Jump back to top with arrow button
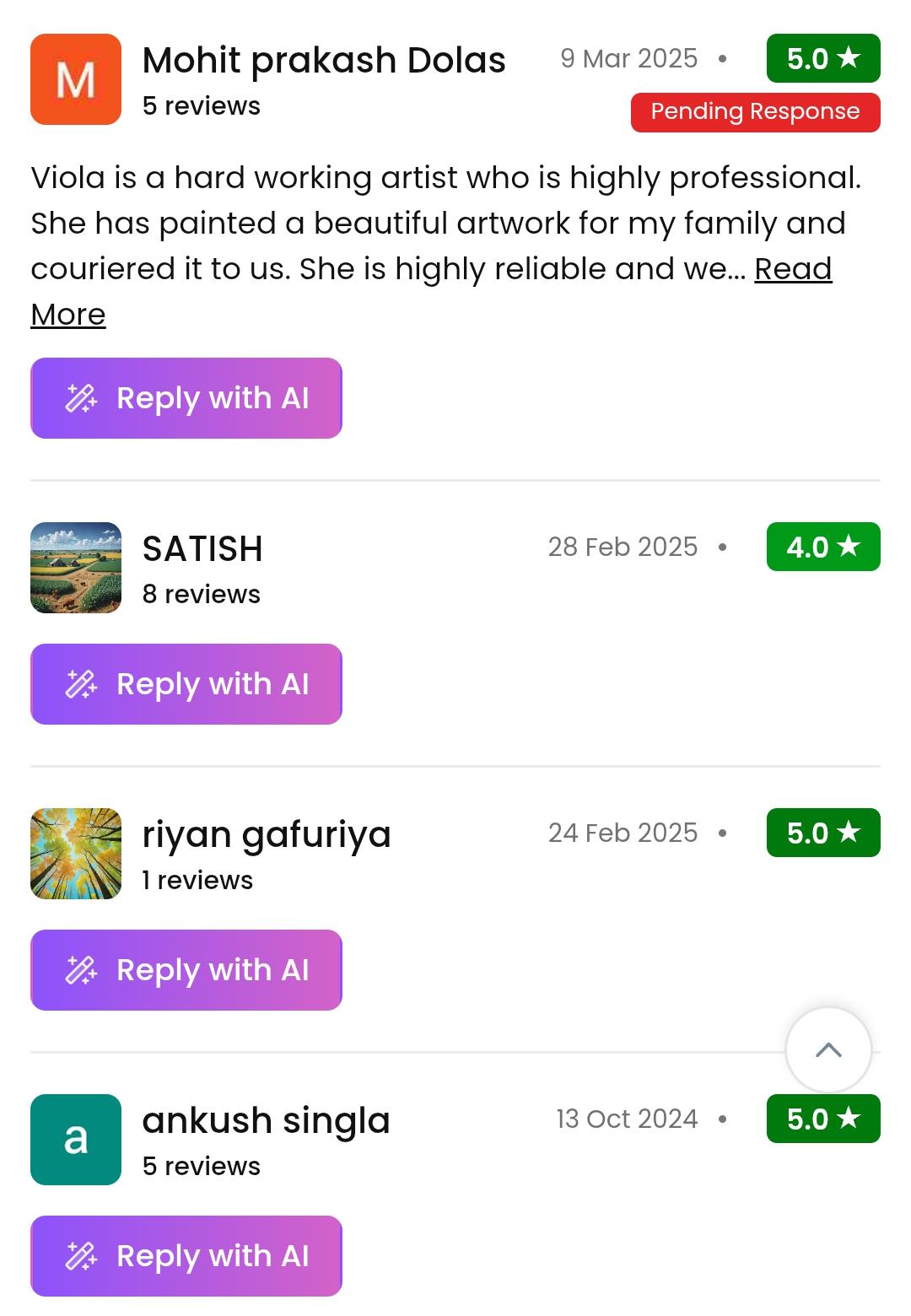 [828, 1050]
